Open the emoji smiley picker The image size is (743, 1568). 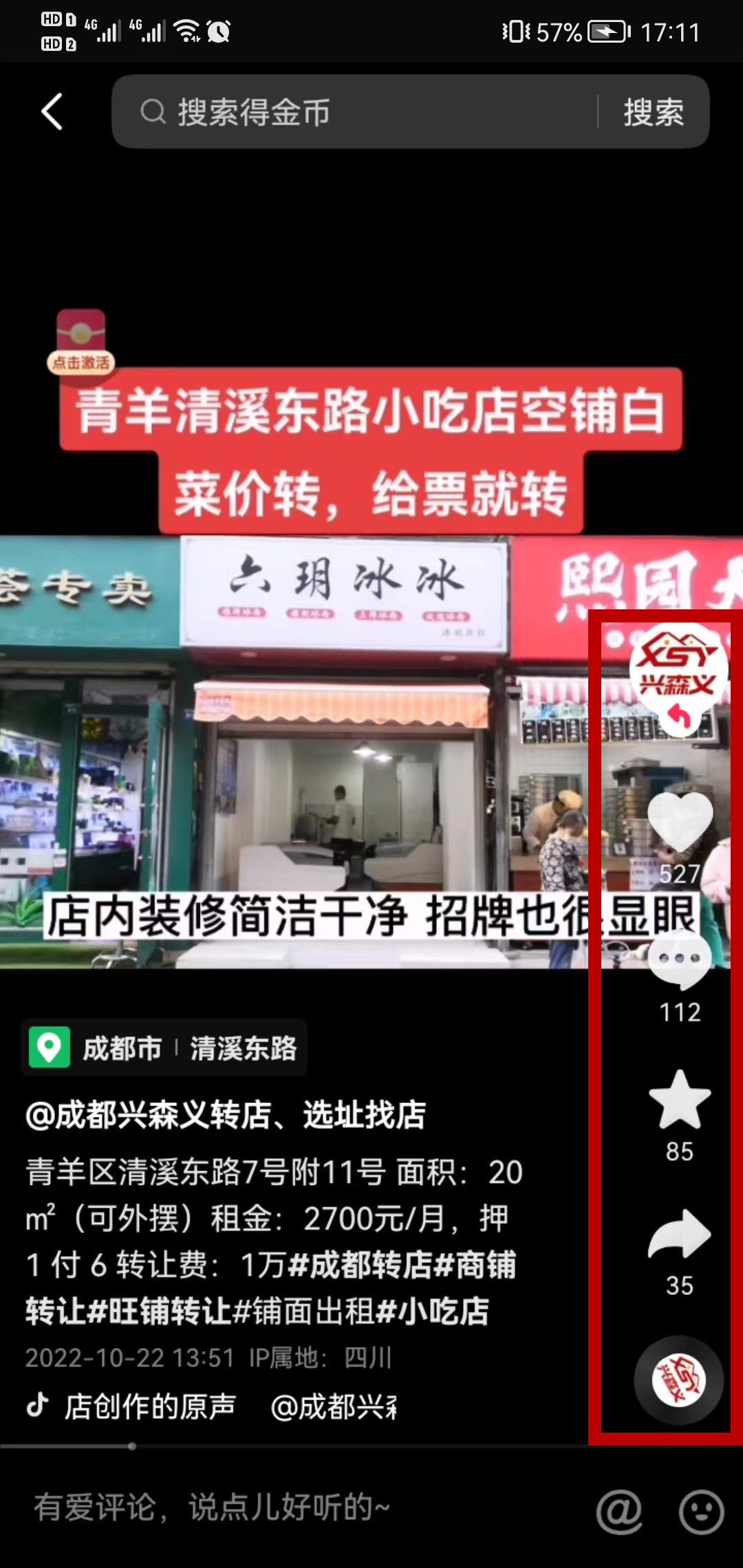coord(701,1512)
